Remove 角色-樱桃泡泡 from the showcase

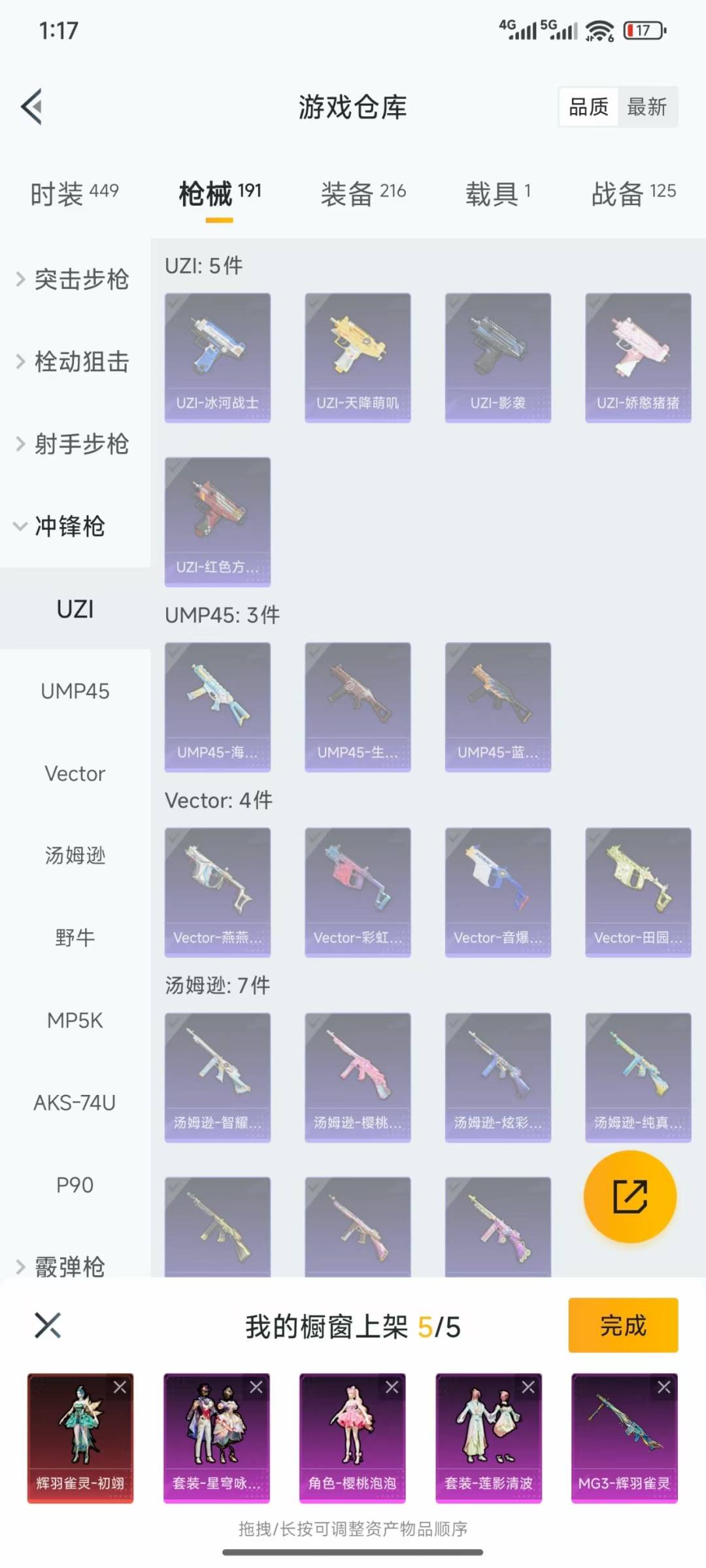(x=392, y=1387)
